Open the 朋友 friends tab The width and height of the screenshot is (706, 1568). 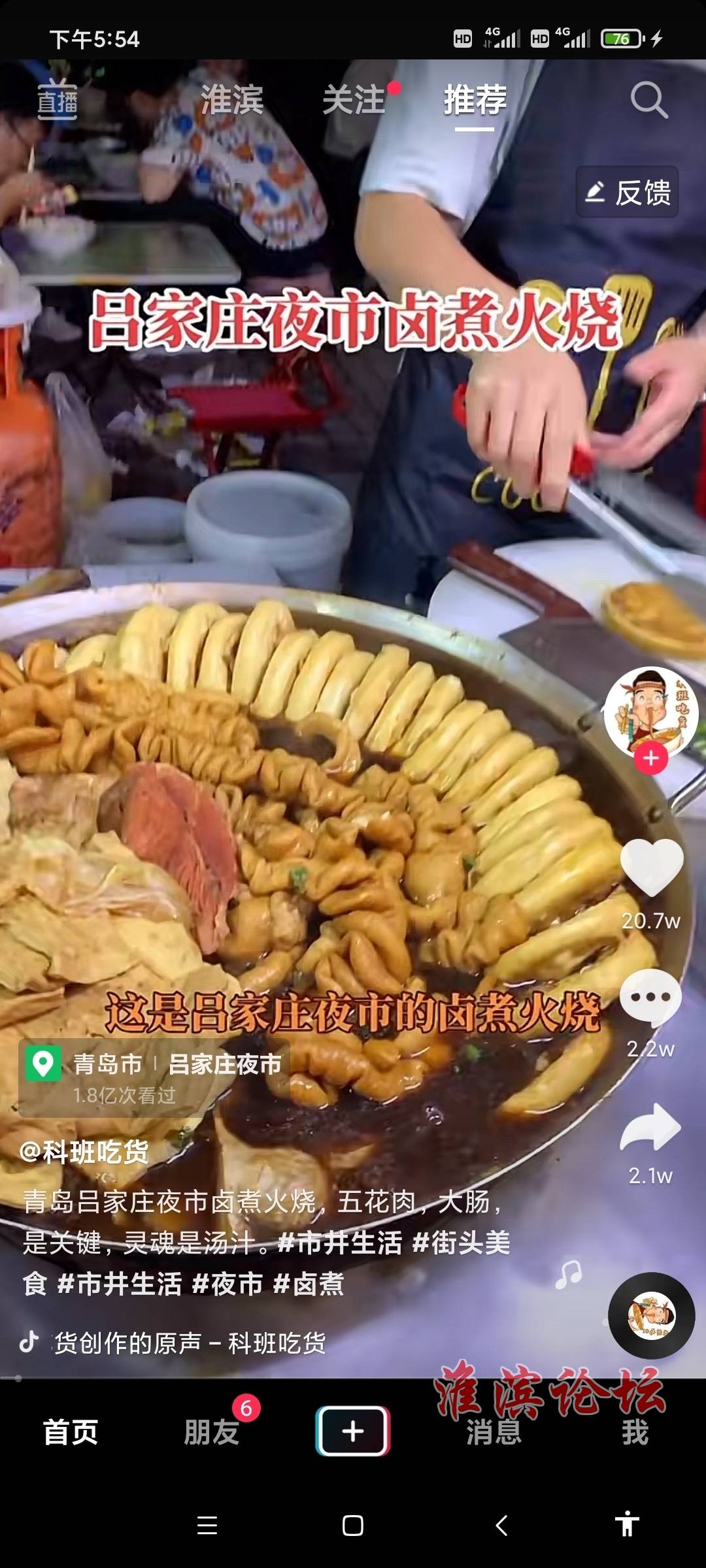click(x=211, y=1432)
